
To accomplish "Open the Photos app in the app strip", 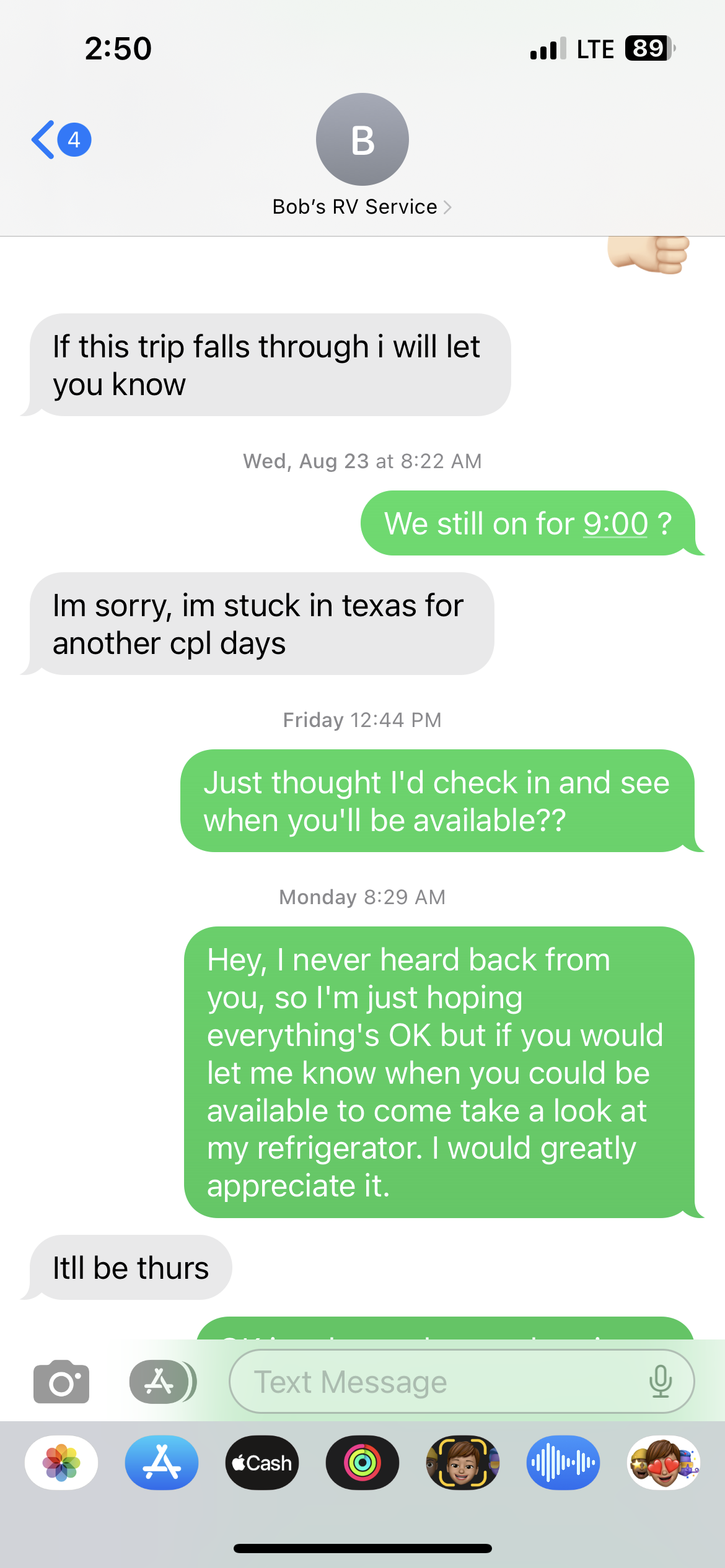I will pos(61,1463).
